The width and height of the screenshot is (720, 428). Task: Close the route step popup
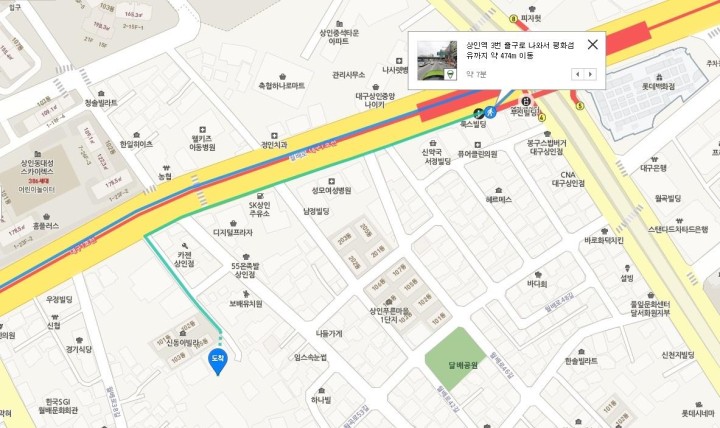[592, 44]
